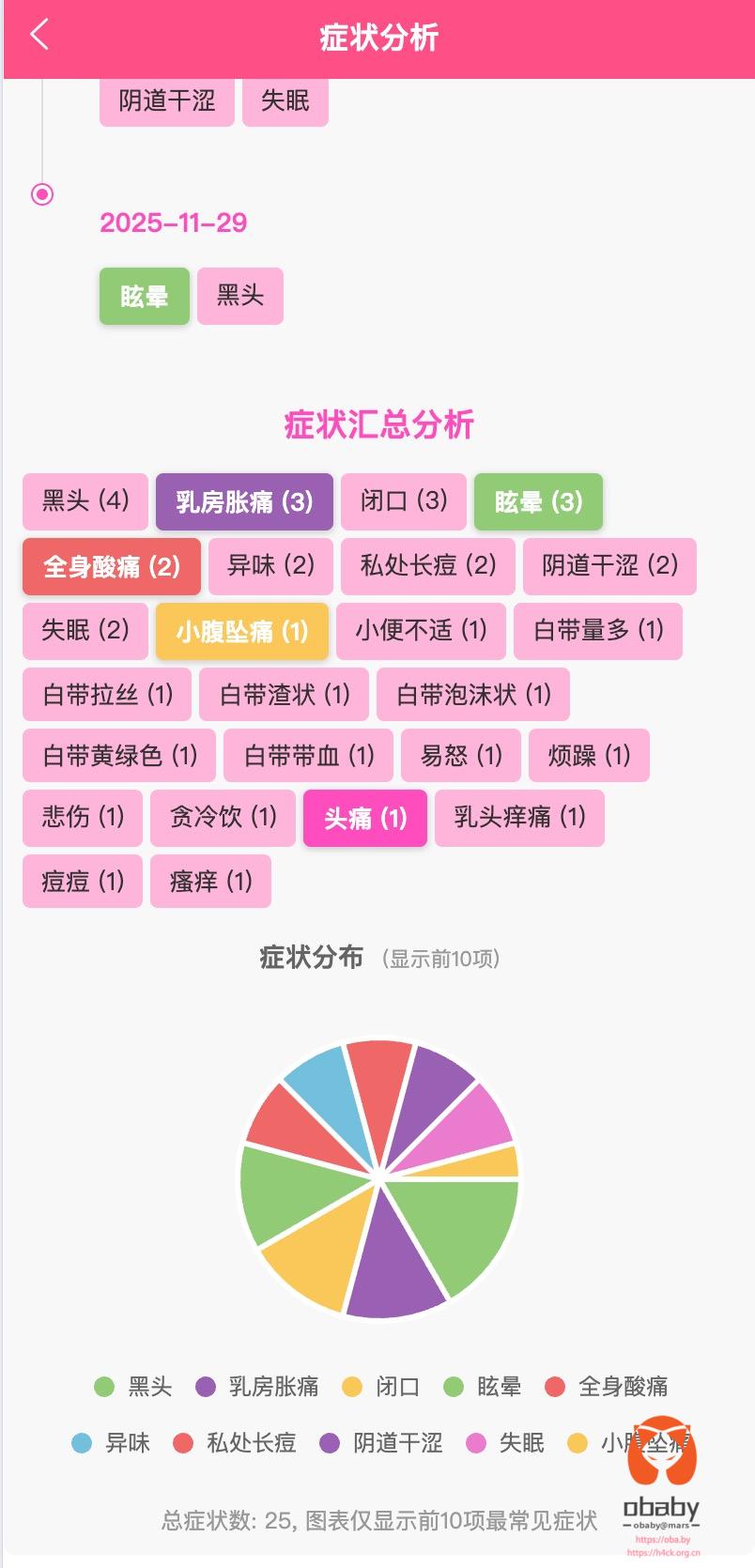The width and height of the screenshot is (755, 1568).
Task: Select the 全身酸痛 (2) chip
Action: click(x=112, y=566)
